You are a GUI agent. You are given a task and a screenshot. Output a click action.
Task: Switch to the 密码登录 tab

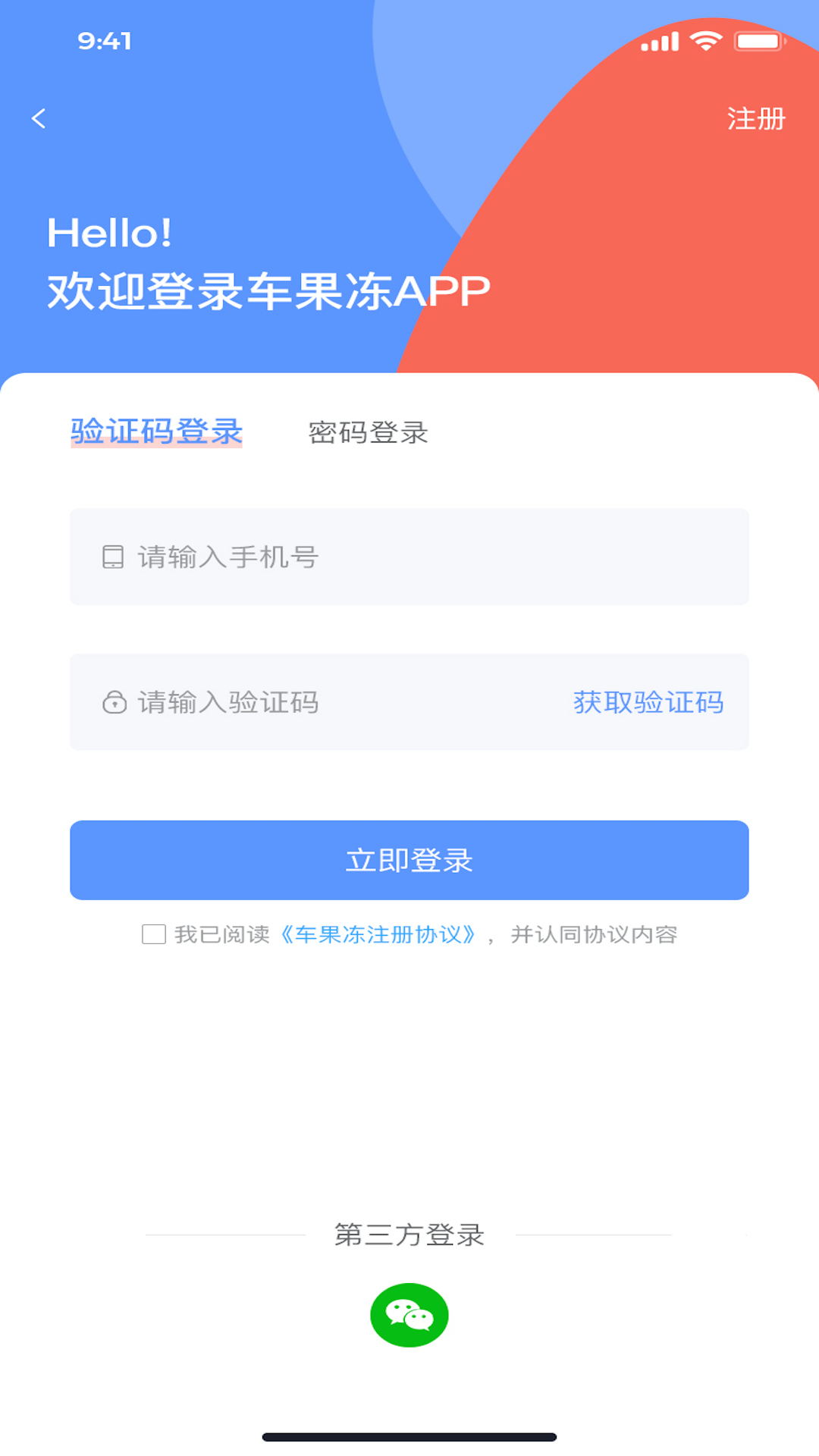369,433
